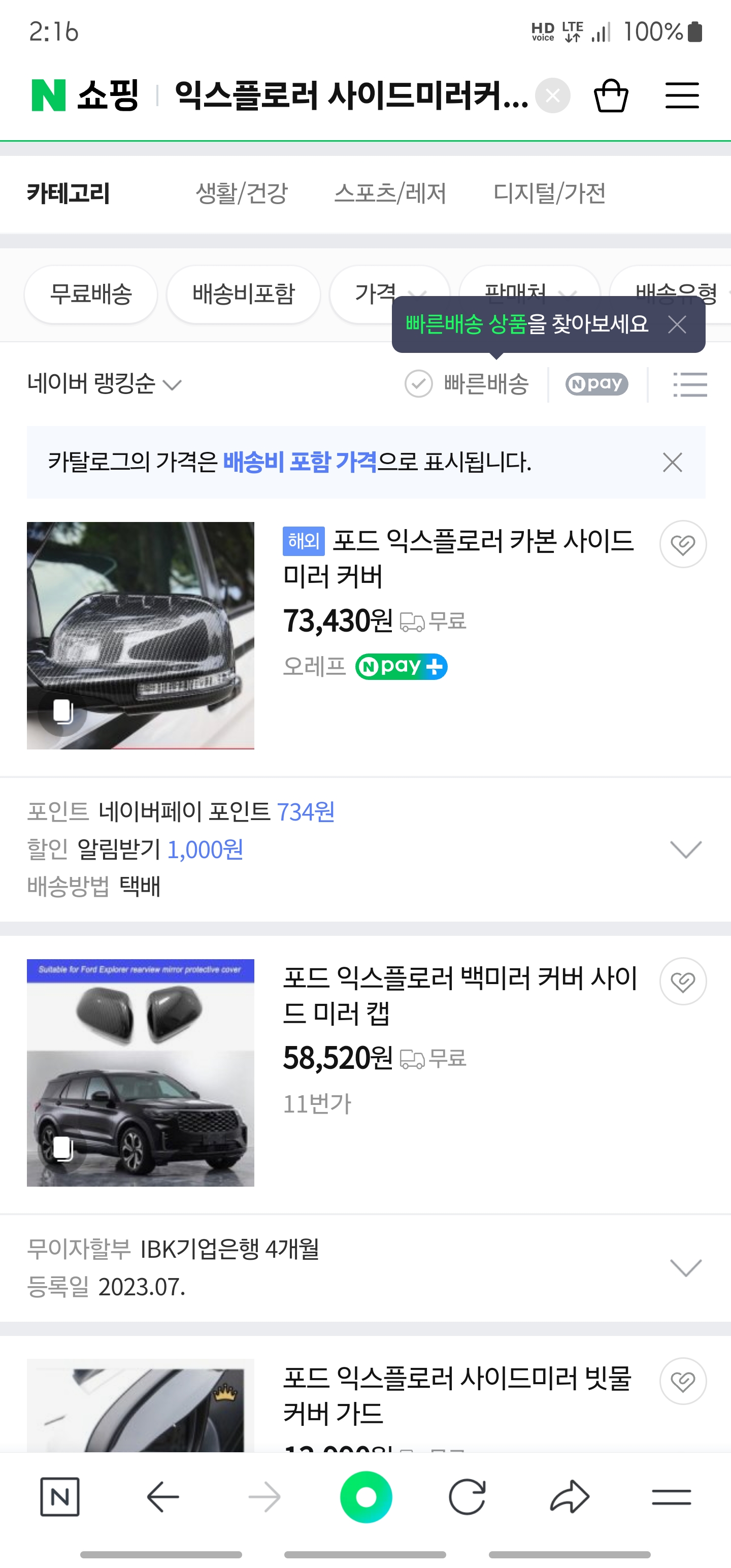
Task: Save 카본 사이드미러 커버 to wishlist
Action: [x=683, y=544]
